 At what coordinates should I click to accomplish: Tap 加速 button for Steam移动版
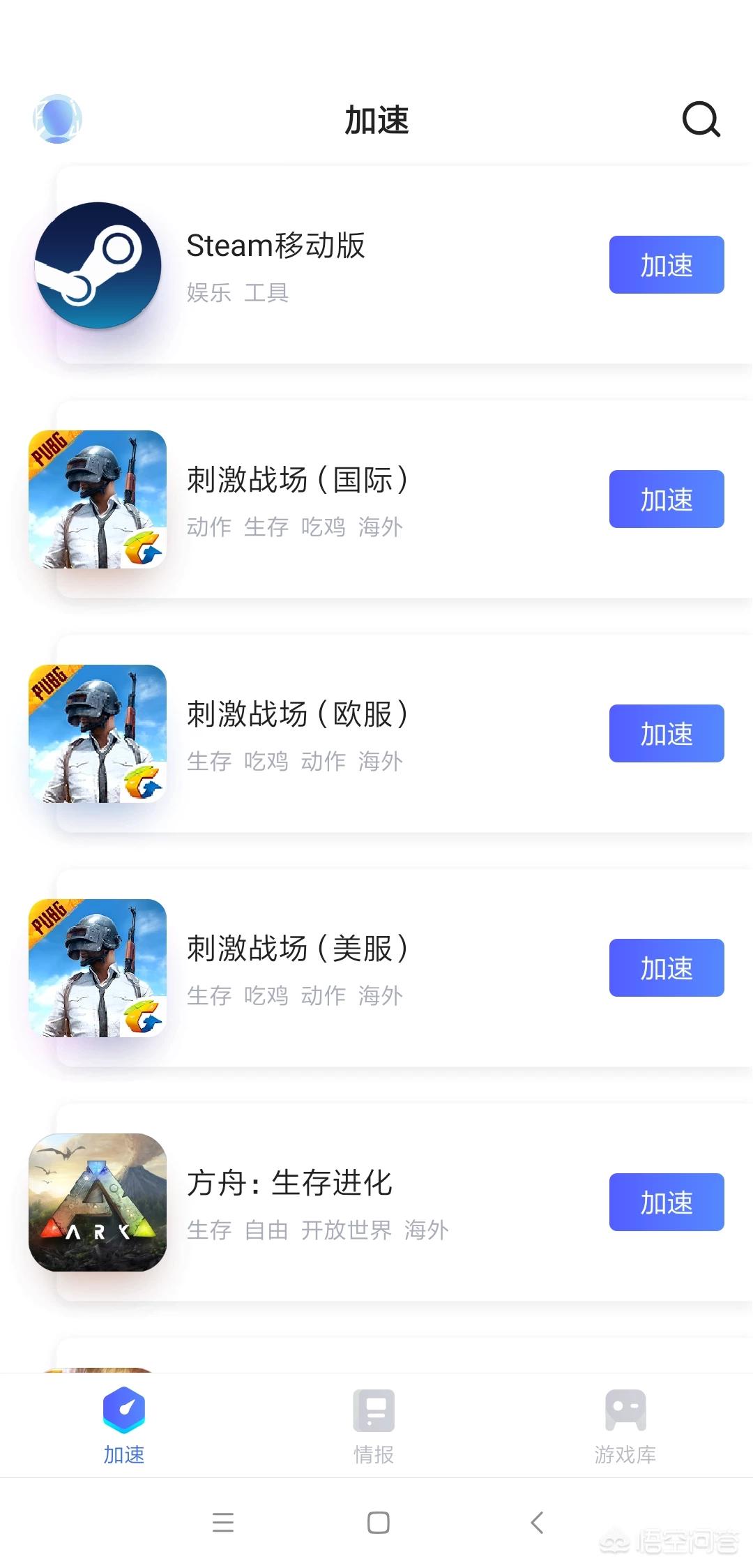click(x=666, y=265)
